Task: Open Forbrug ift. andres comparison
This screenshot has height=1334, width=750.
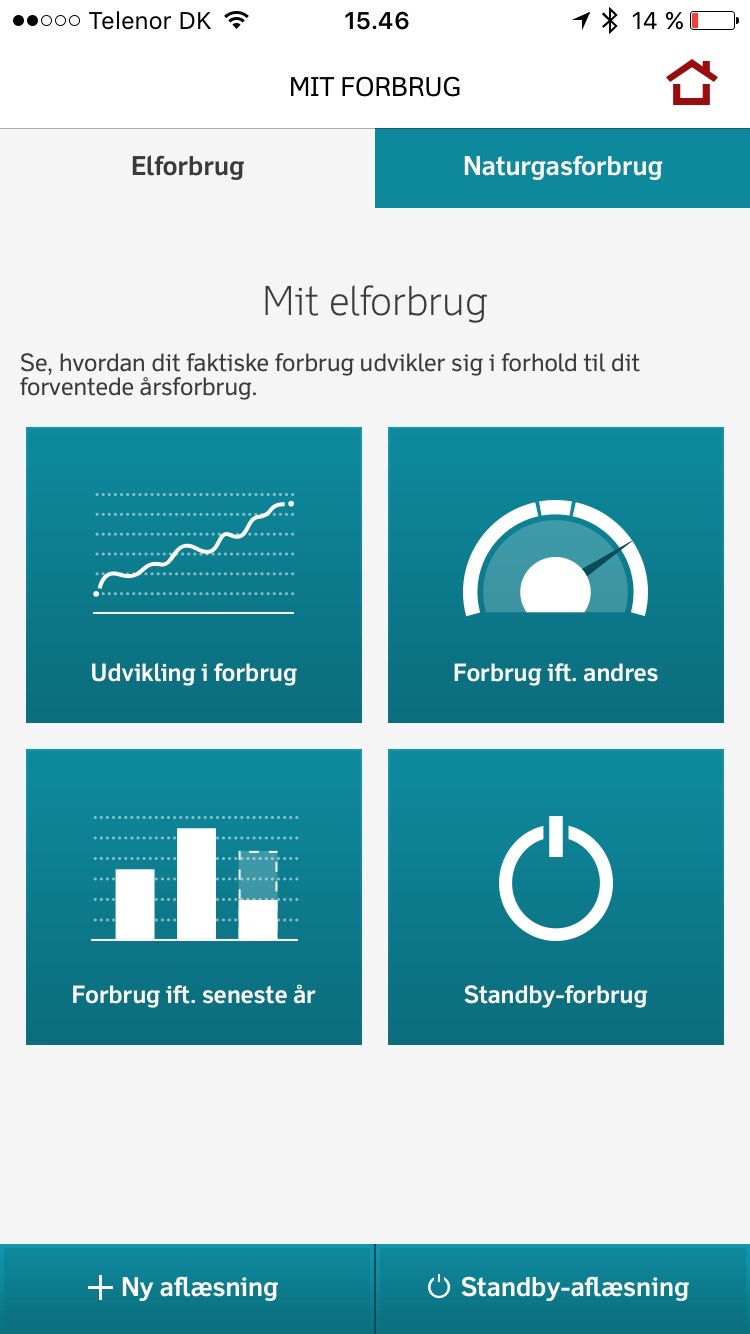Action: click(x=556, y=575)
